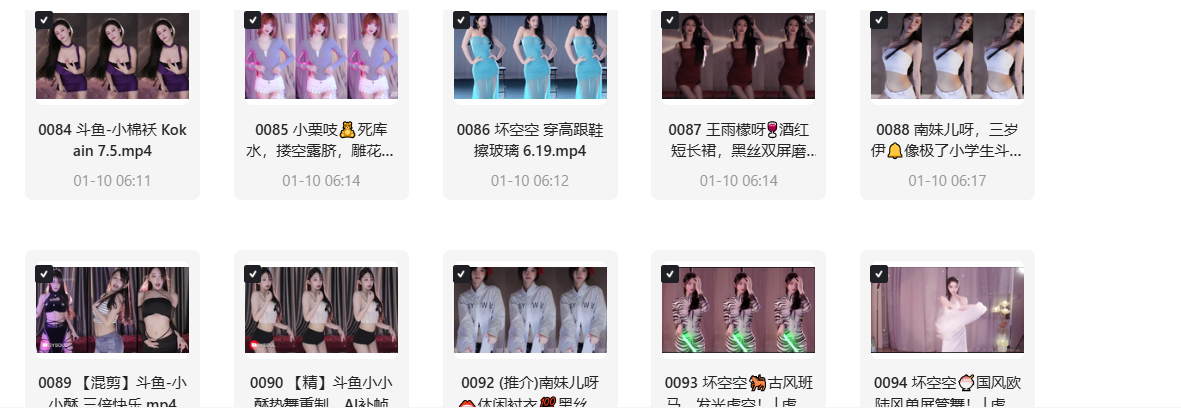This screenshot has height=420, width=1181.
Task: Open video 0089 【混剪】斗鱼
Action: [112, 310]
